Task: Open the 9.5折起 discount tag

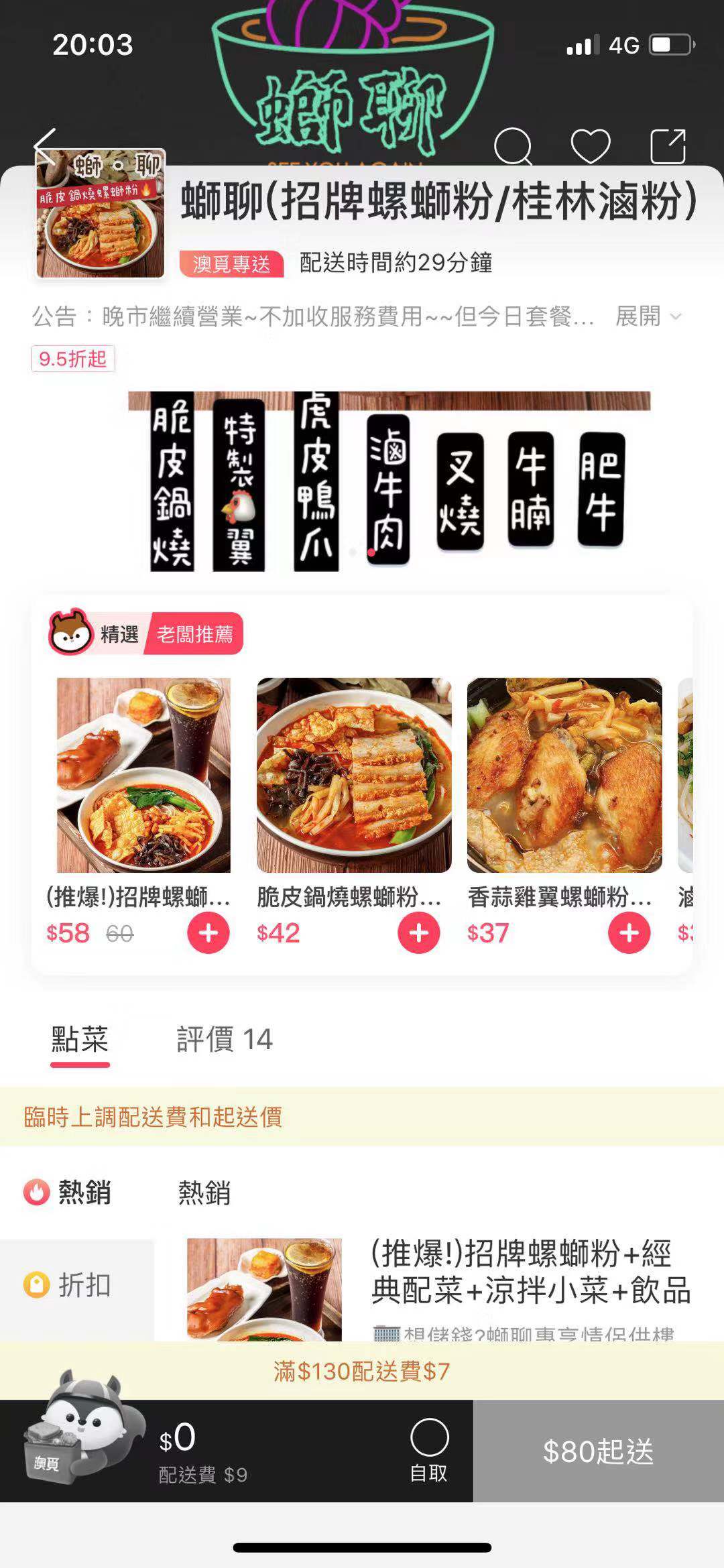Action: coord(72,359)
